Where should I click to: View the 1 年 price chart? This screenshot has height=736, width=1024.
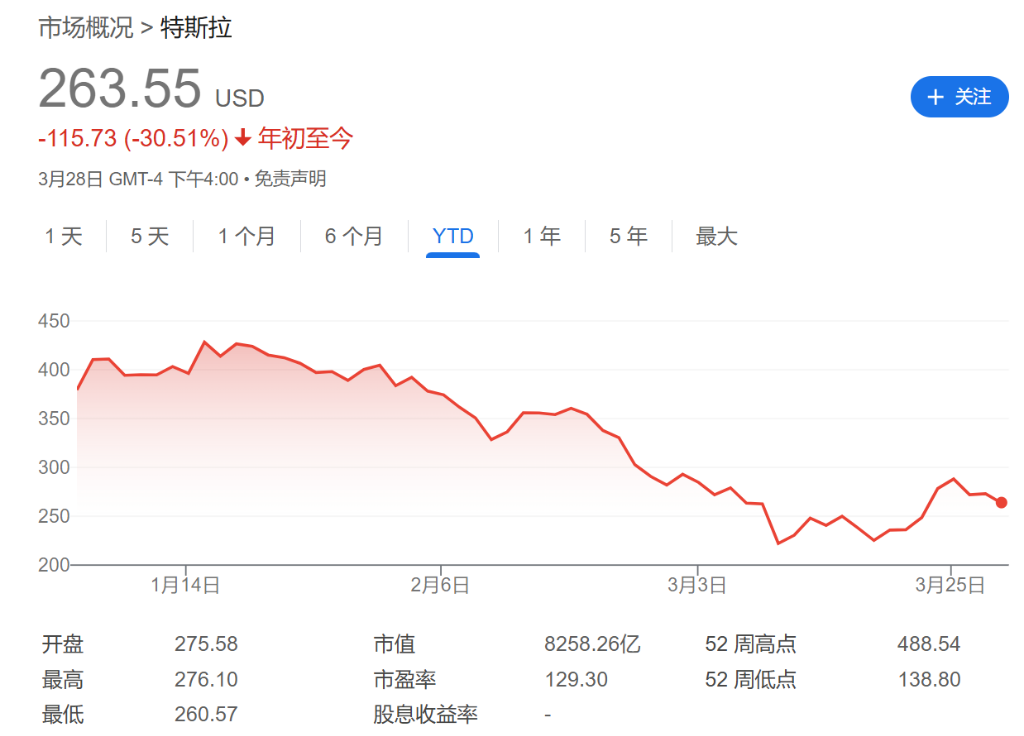click(x=542, y=237)
